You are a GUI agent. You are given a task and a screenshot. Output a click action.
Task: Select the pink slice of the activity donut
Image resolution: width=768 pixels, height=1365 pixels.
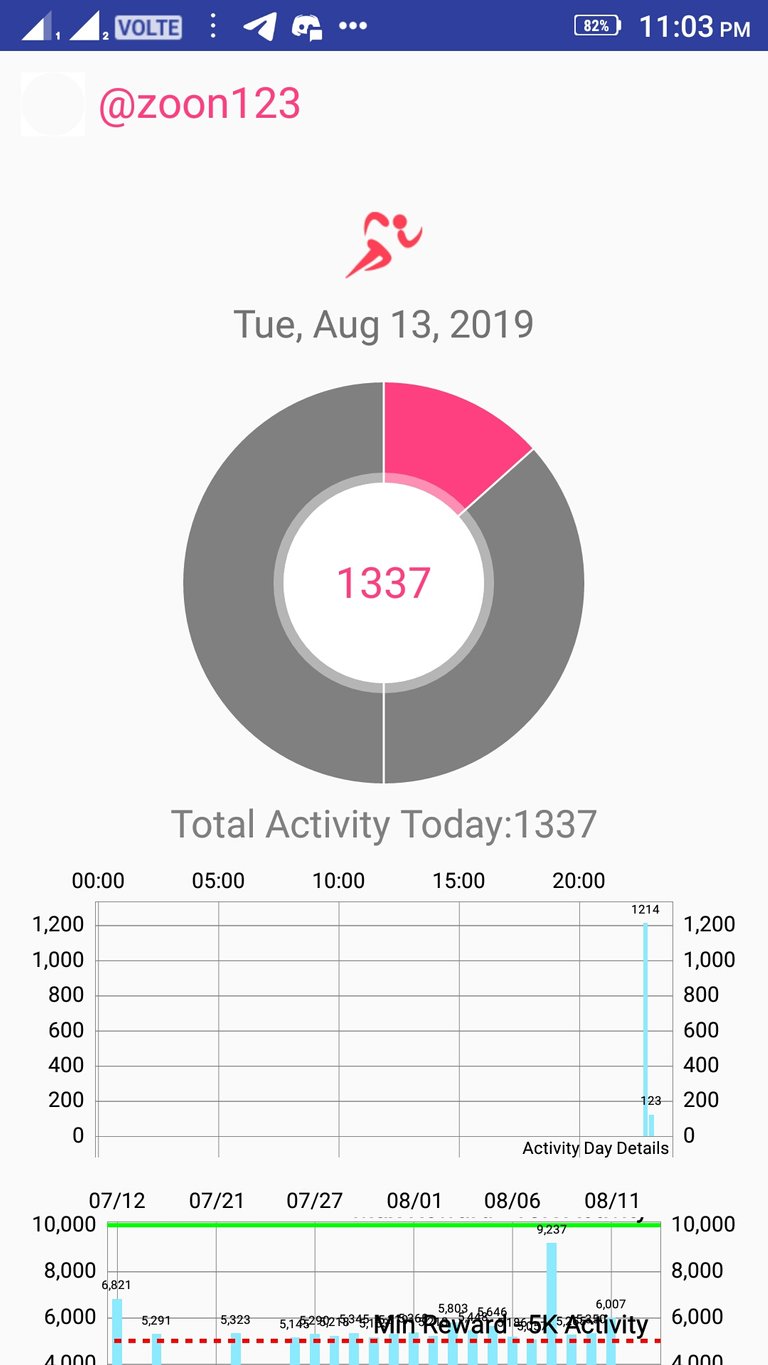pos(452,442)
